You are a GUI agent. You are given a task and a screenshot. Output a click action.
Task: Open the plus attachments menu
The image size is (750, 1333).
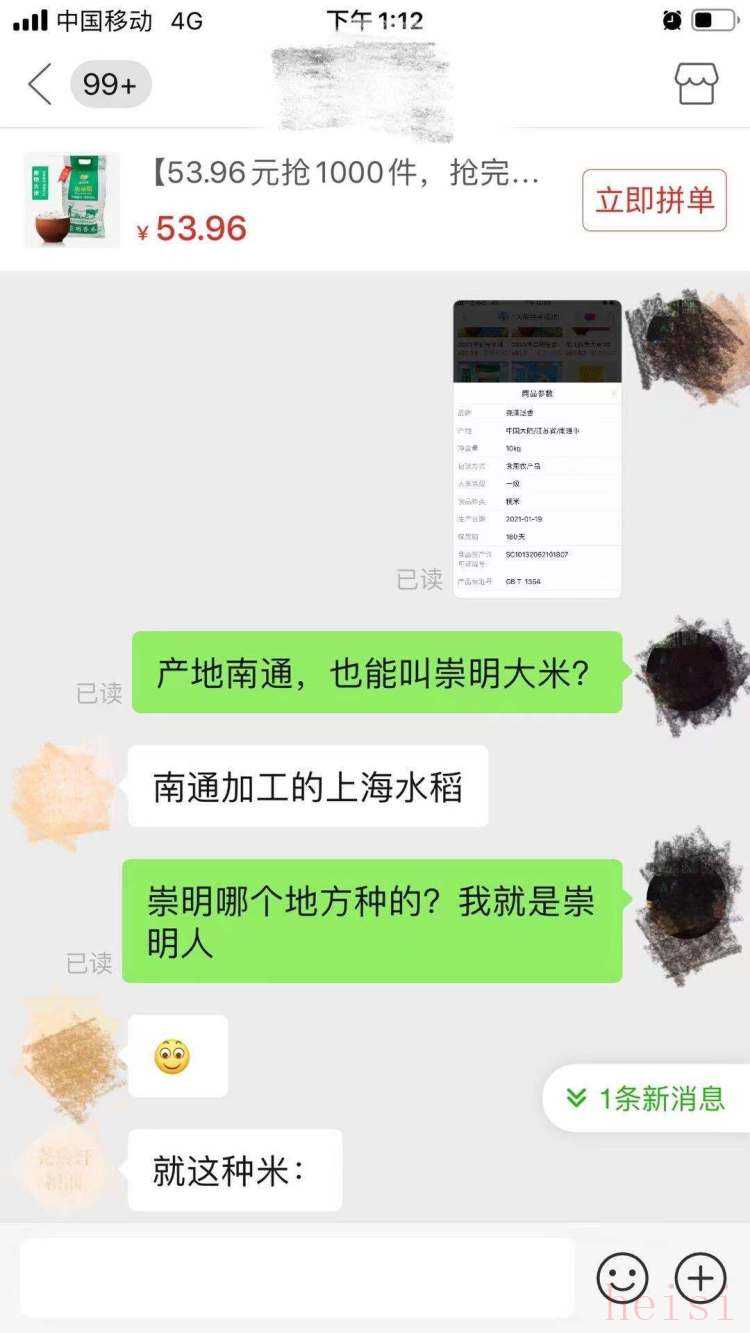(701, 1278)
